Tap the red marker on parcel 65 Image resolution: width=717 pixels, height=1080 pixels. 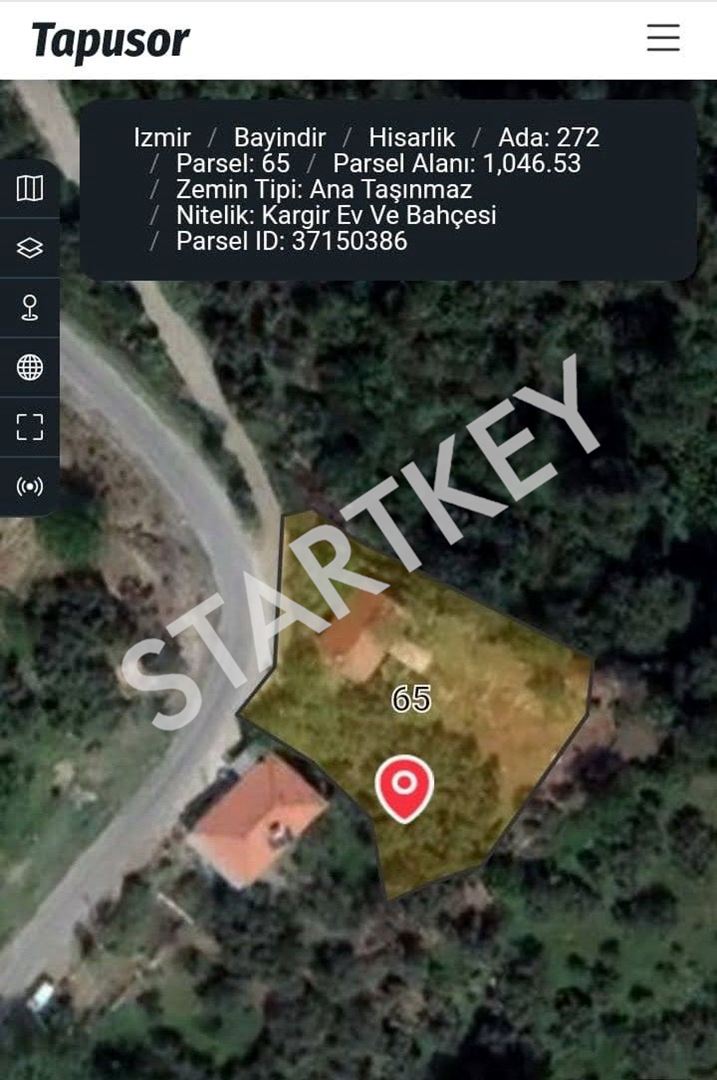404,785
